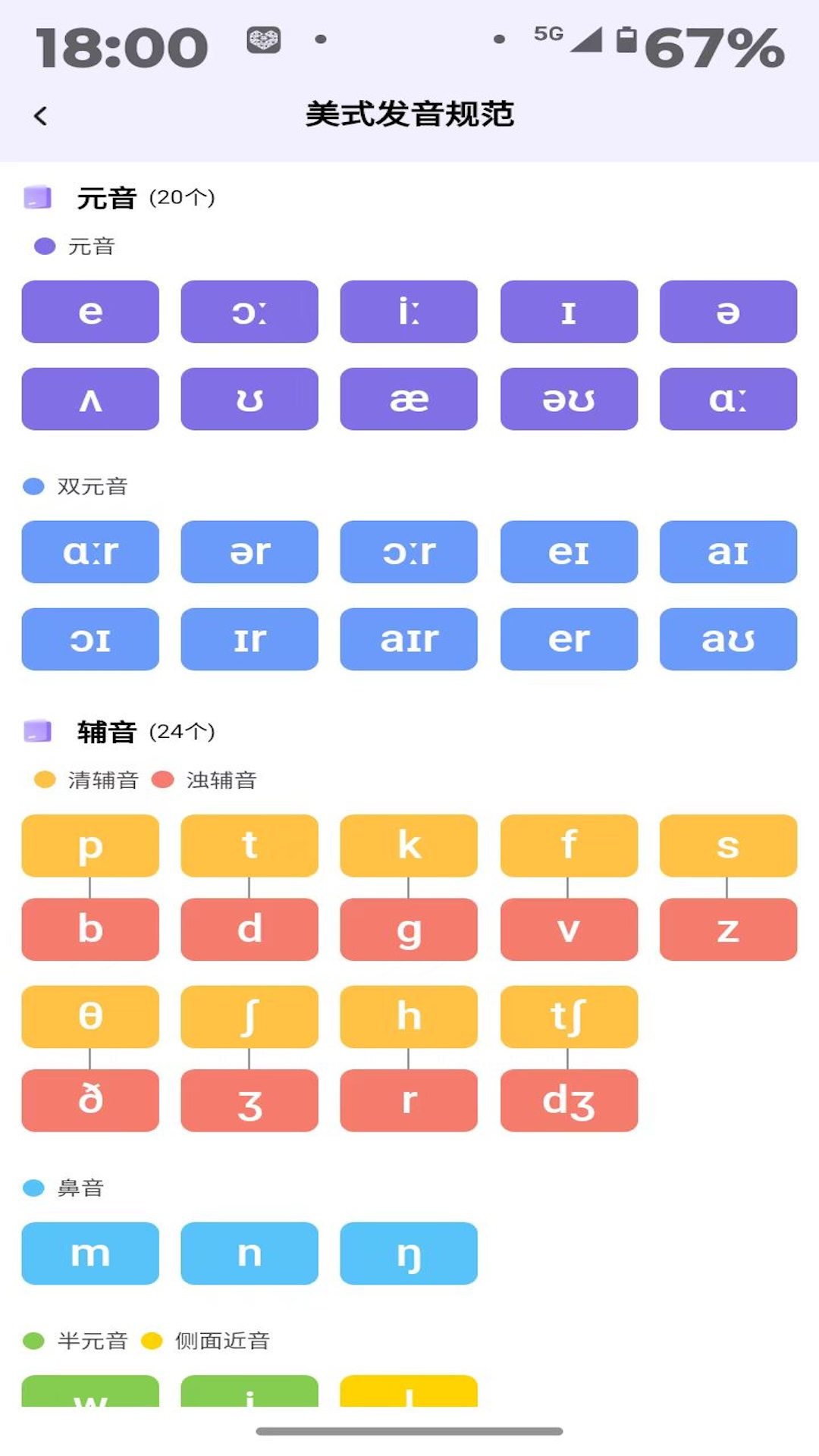
Task: Expand the 元音 (20个) section
Action: click(x=146, y=199)
